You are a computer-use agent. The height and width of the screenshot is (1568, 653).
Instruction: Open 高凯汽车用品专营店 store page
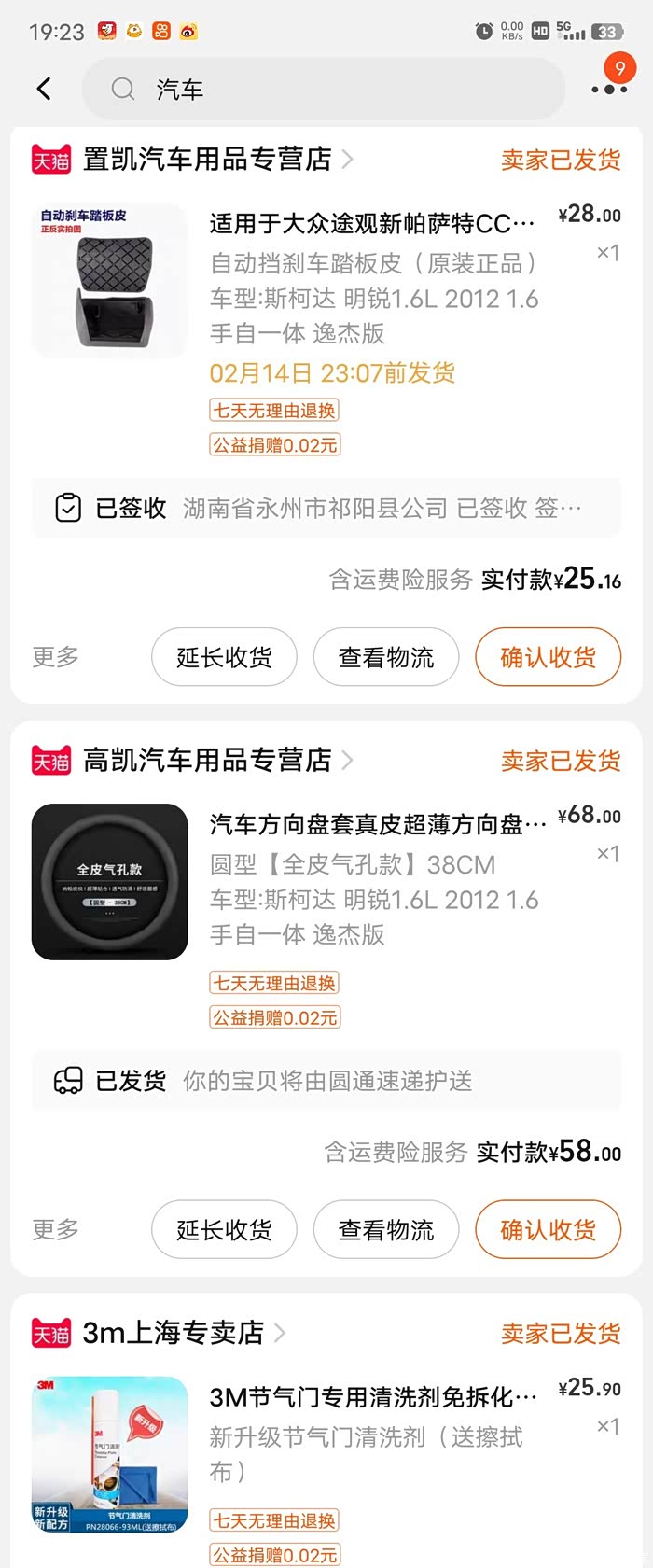tap(208, 761)
